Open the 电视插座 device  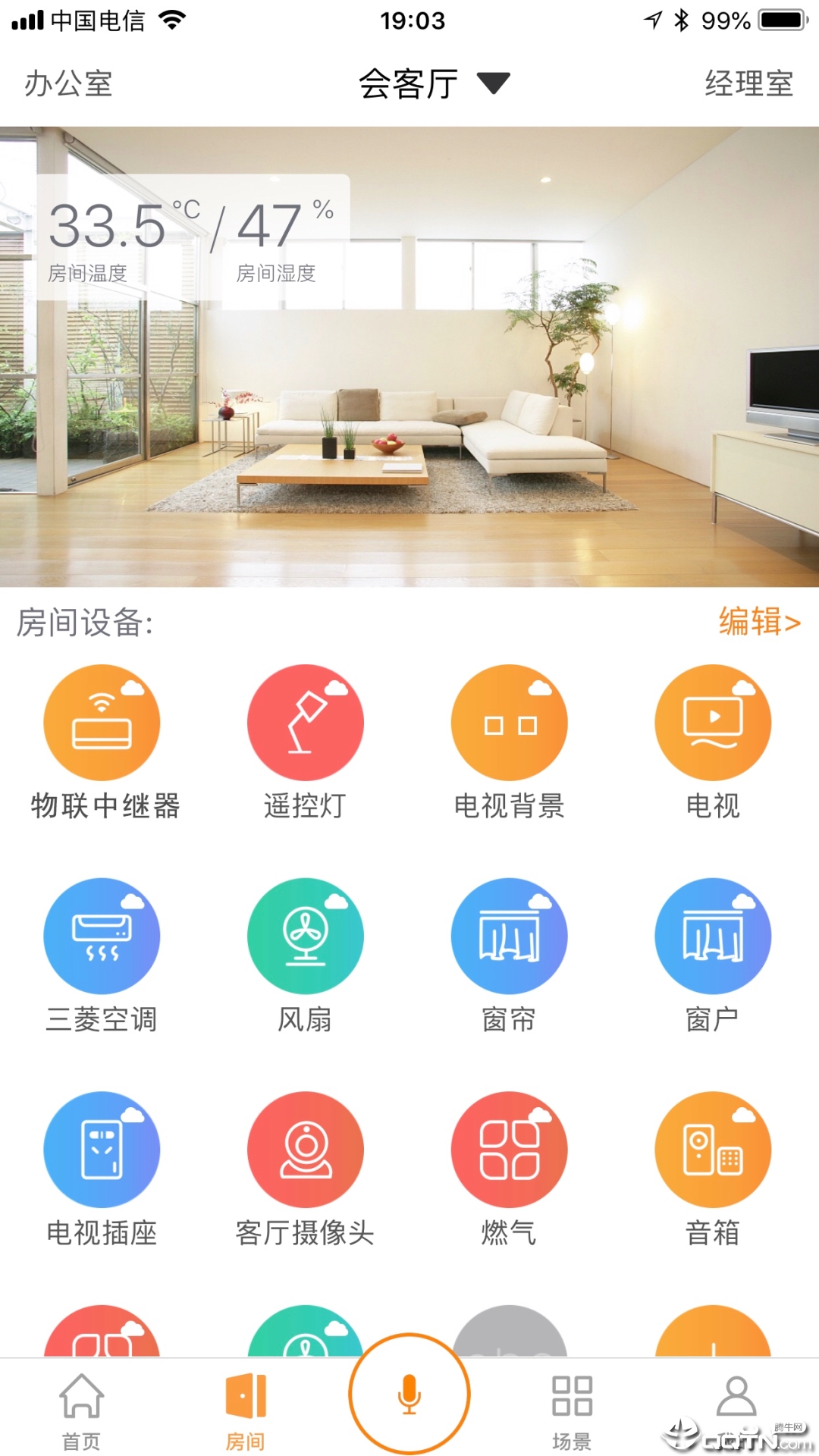[102, 1150]
